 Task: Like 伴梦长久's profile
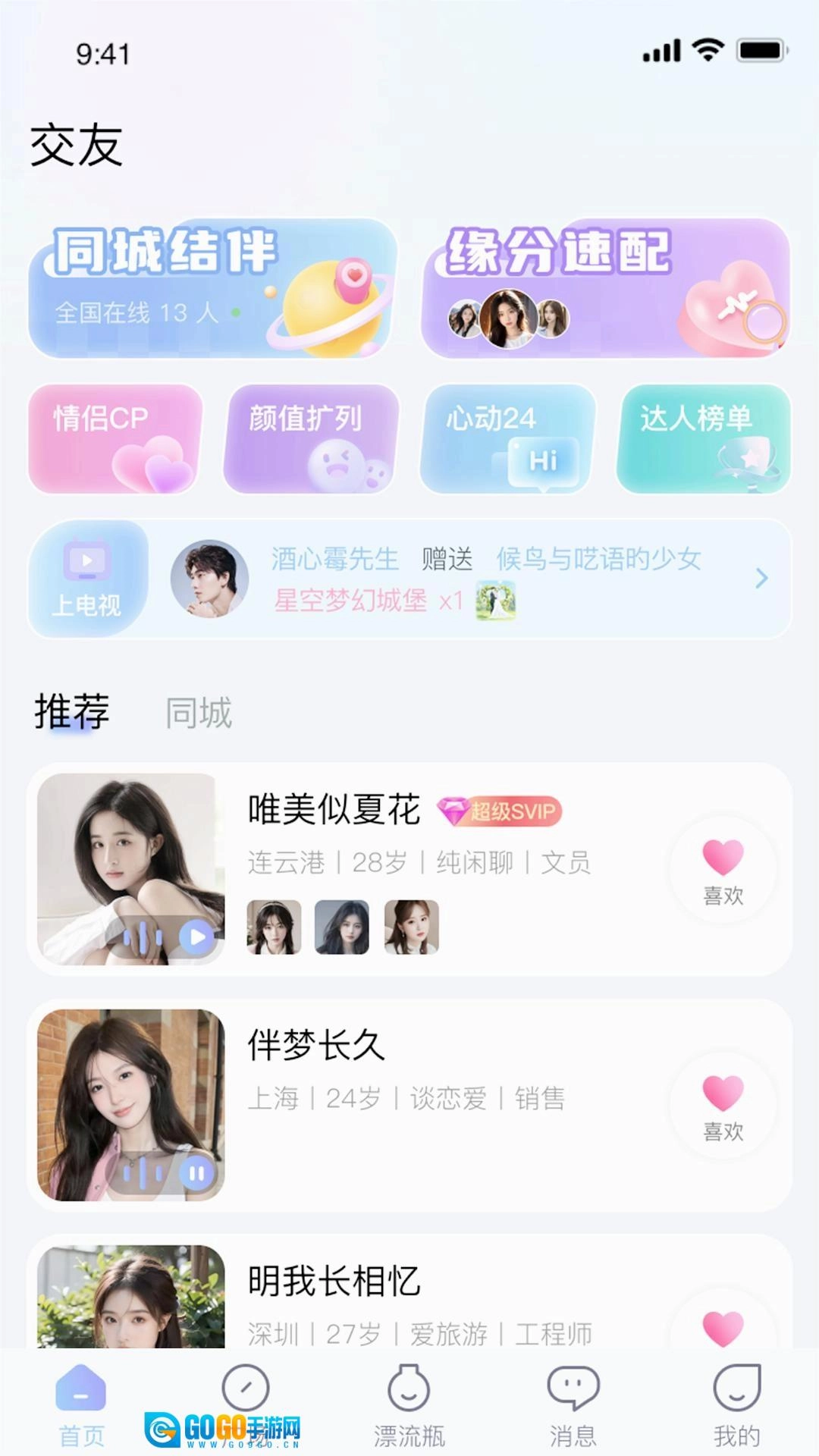click(x=723, y=1105)
